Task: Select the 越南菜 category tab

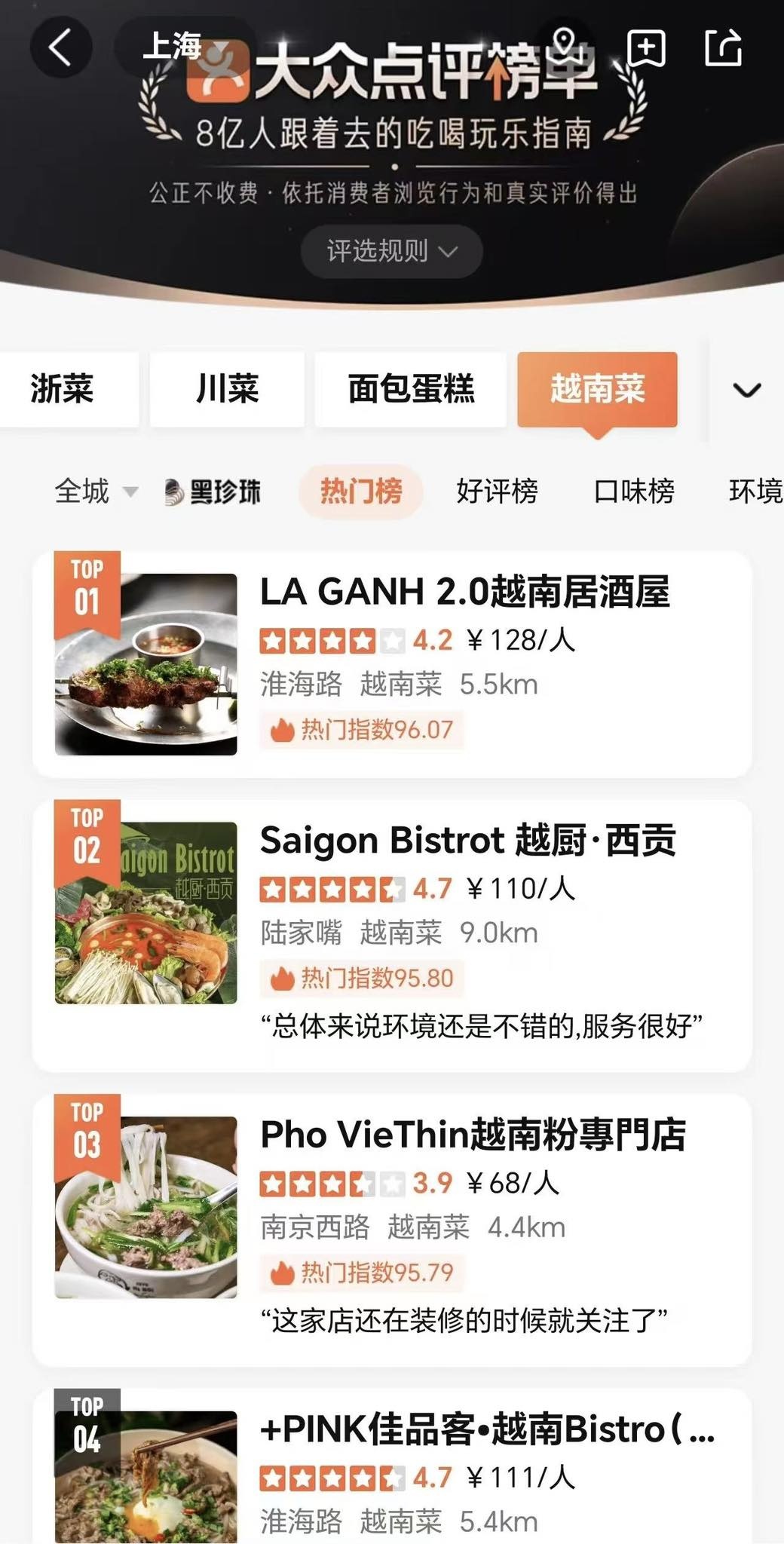Action: 597,389
